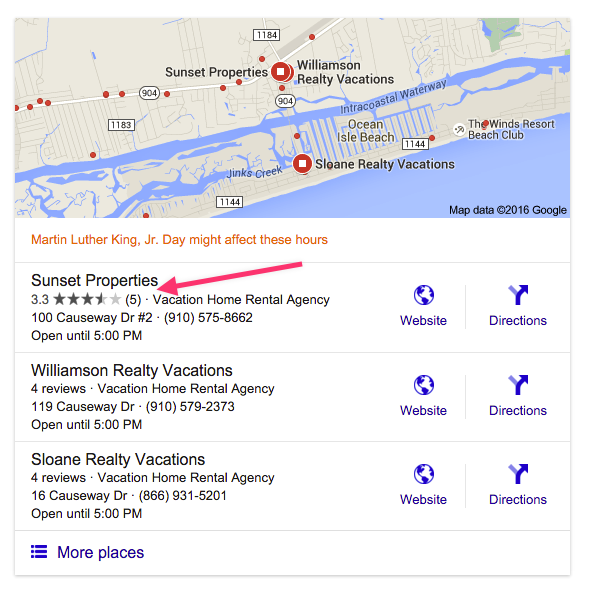This screenshot has height=590, width=612.
Task: Visit the Williamson Realty Vacations website
Action: pyautogui.click(x=423, y=396)
